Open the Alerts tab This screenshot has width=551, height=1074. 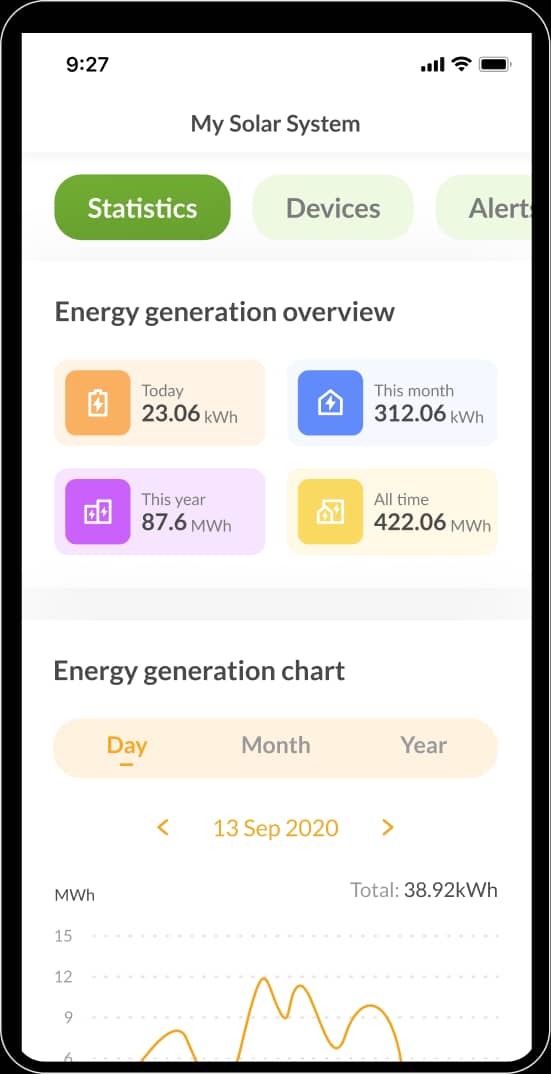point(484,208)
